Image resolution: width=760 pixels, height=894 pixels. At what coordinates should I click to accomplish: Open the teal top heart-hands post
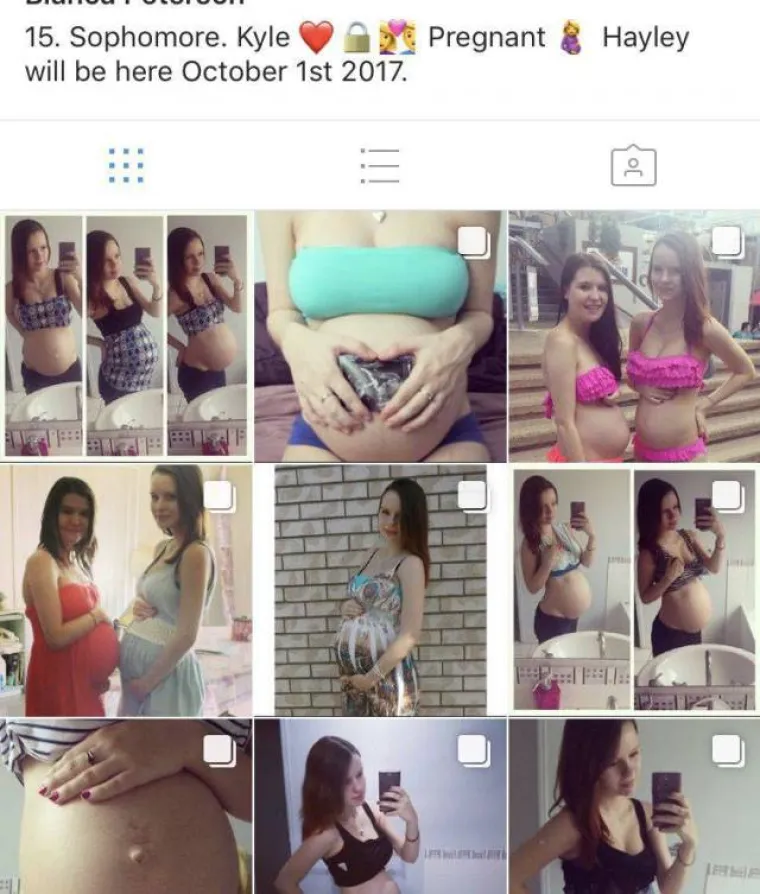(x=379, y=335)
